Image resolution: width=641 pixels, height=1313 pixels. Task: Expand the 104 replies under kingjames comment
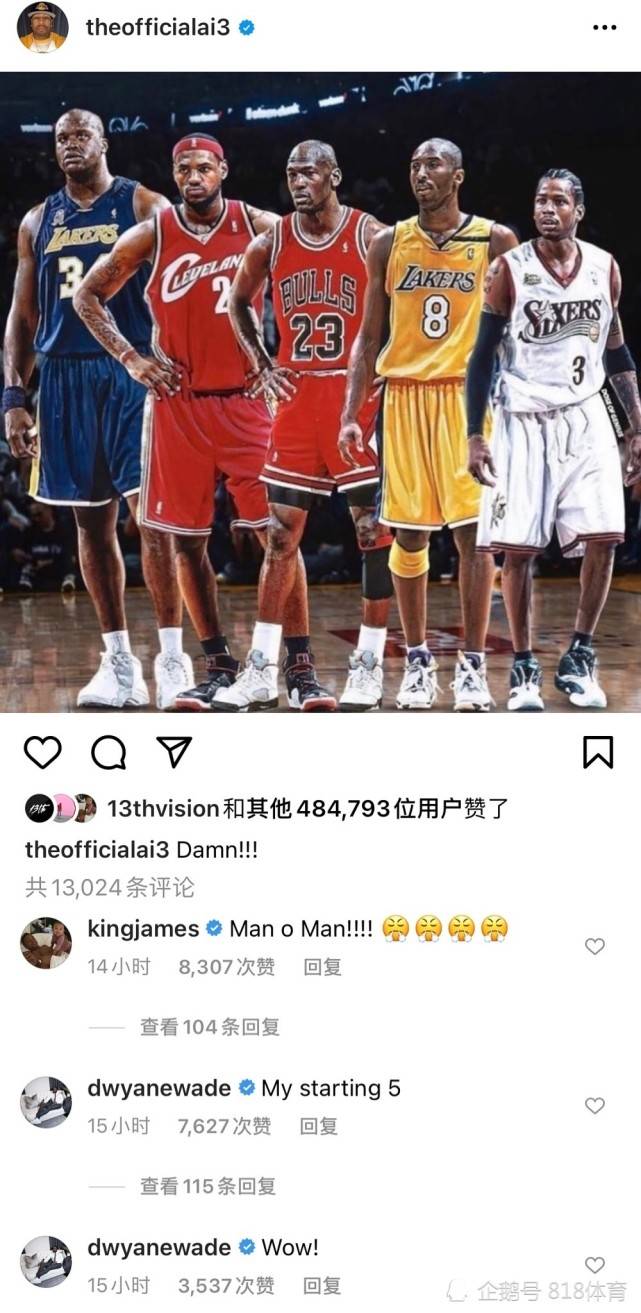209,1026
